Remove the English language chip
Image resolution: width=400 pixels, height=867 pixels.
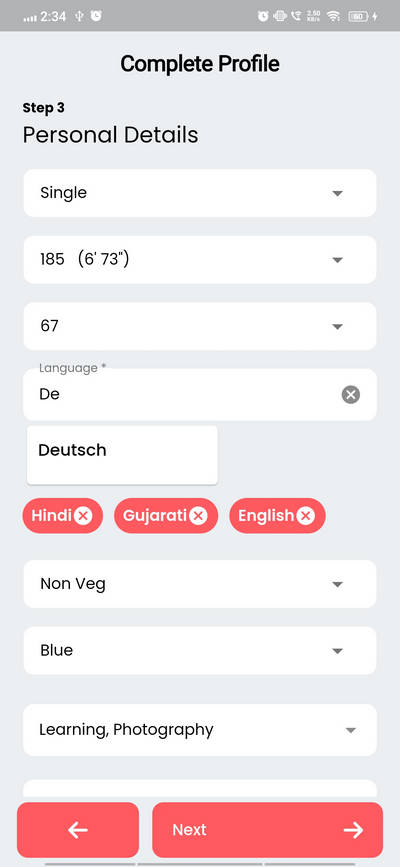tap(305, 516)
